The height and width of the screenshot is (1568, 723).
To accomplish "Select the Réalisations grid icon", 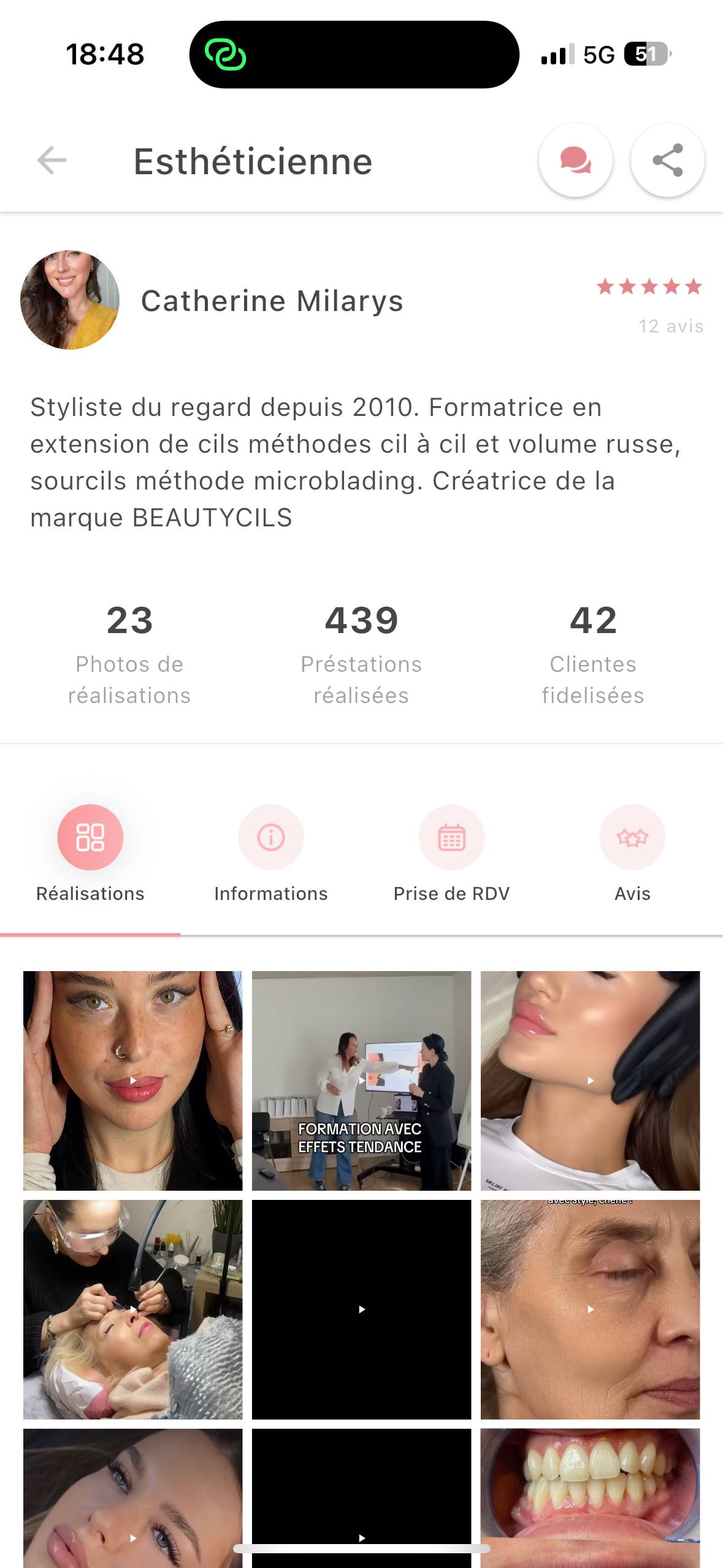I will [90, 836].
